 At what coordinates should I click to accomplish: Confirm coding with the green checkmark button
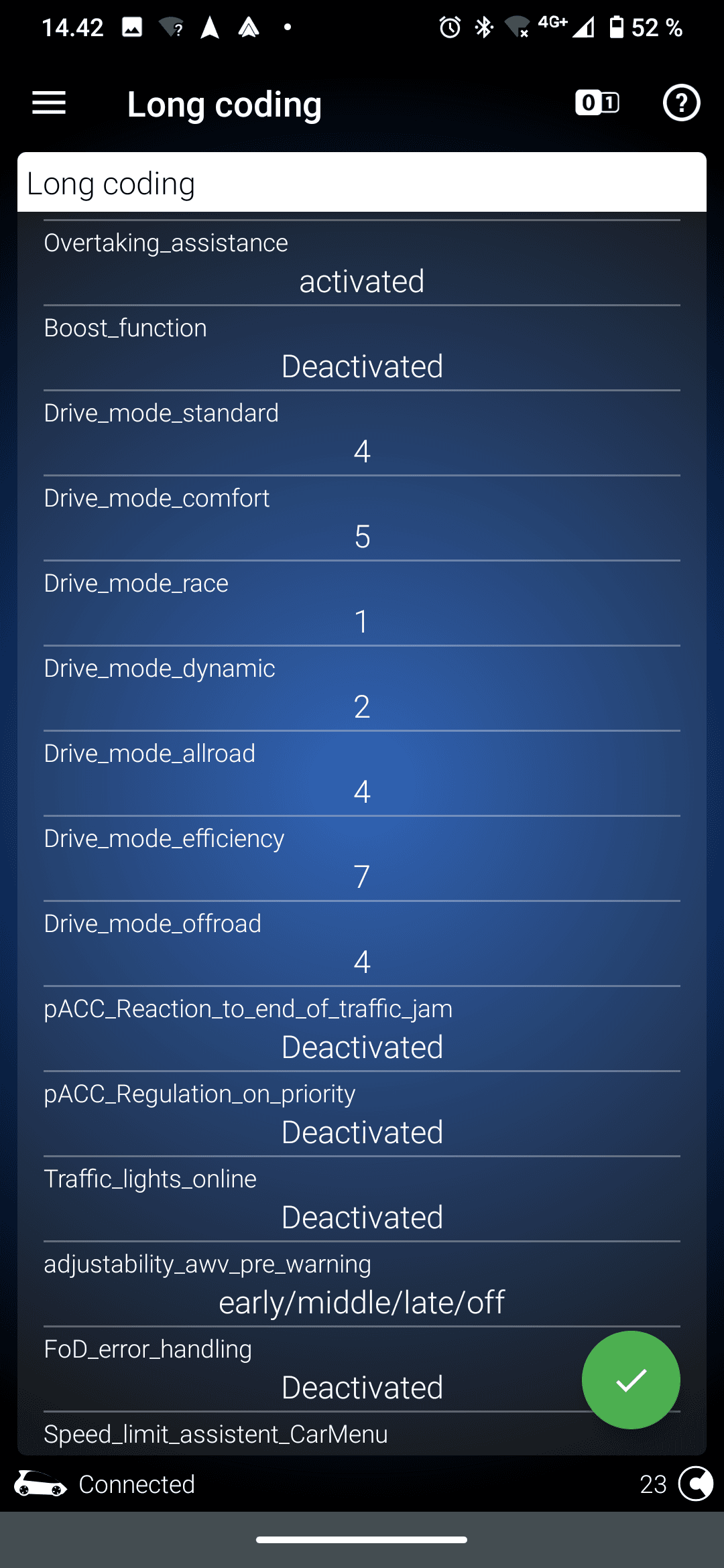click(x=630, y=1380)
